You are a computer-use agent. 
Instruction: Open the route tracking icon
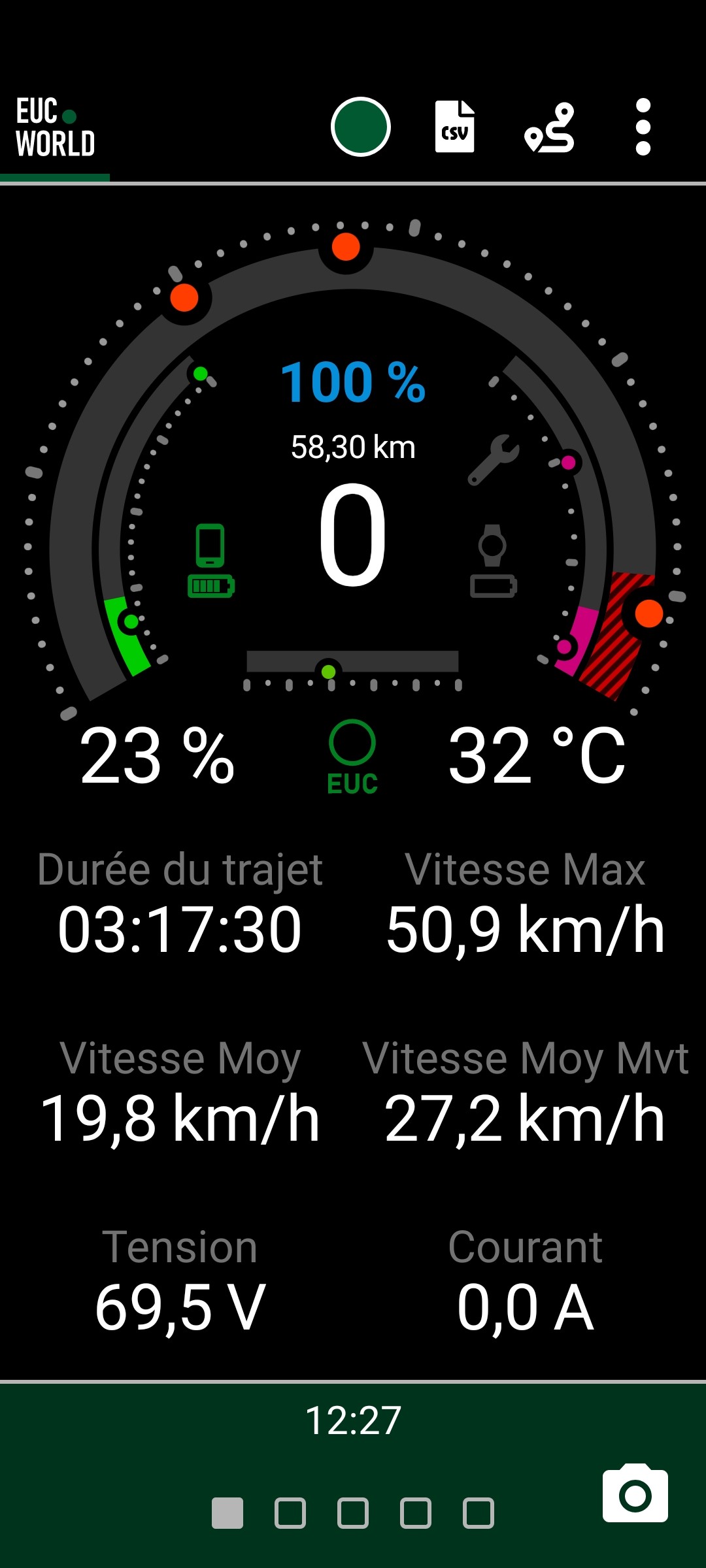pyautogui.click(x=550, y=127)
